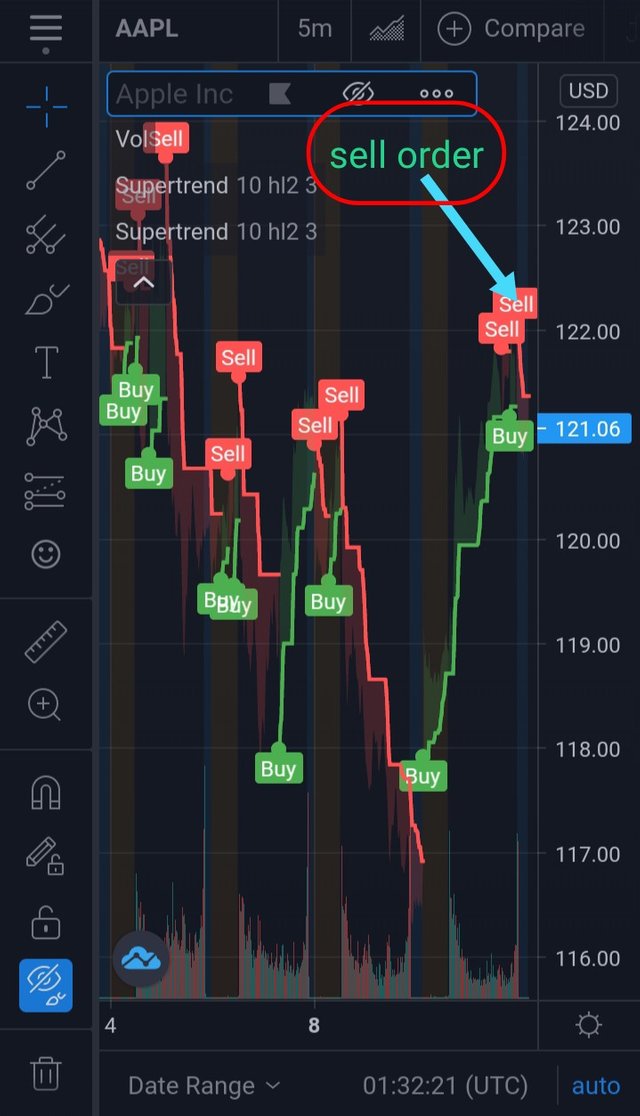Change the AAPL ticker symbol
This screenshot has width=640, height=1116.
tap(147, 29)
